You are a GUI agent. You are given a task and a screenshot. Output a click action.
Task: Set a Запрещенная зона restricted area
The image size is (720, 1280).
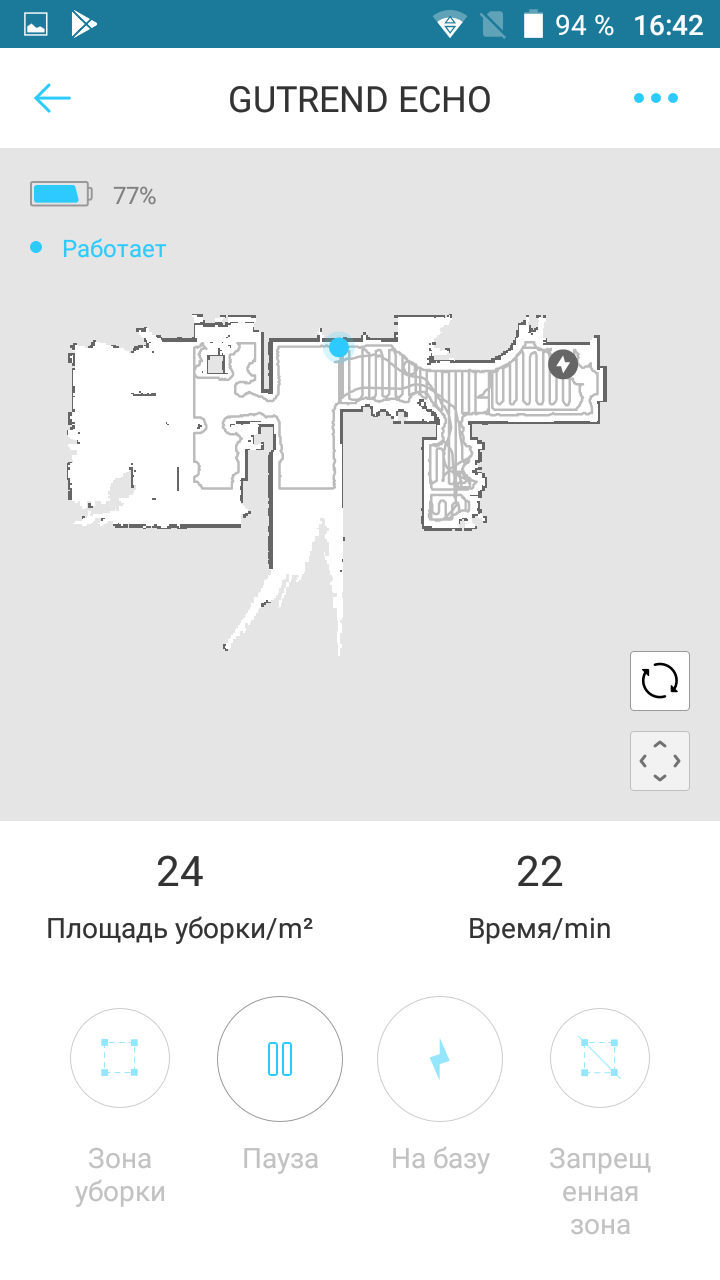pos(600,1058)
